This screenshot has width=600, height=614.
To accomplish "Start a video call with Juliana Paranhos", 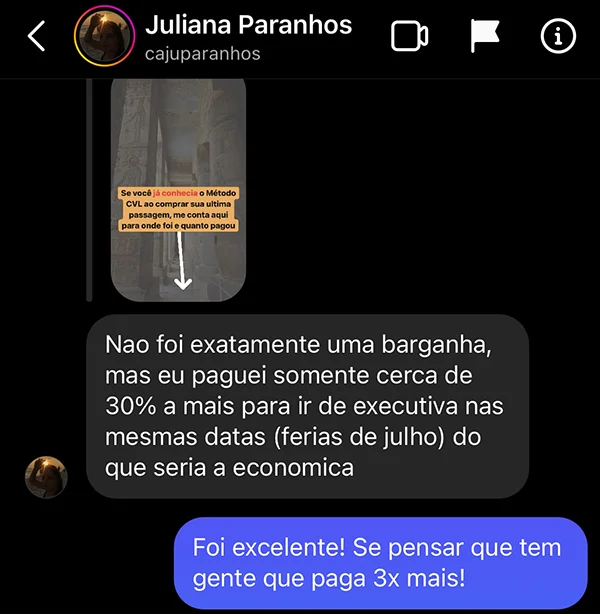I will point(409,37).
